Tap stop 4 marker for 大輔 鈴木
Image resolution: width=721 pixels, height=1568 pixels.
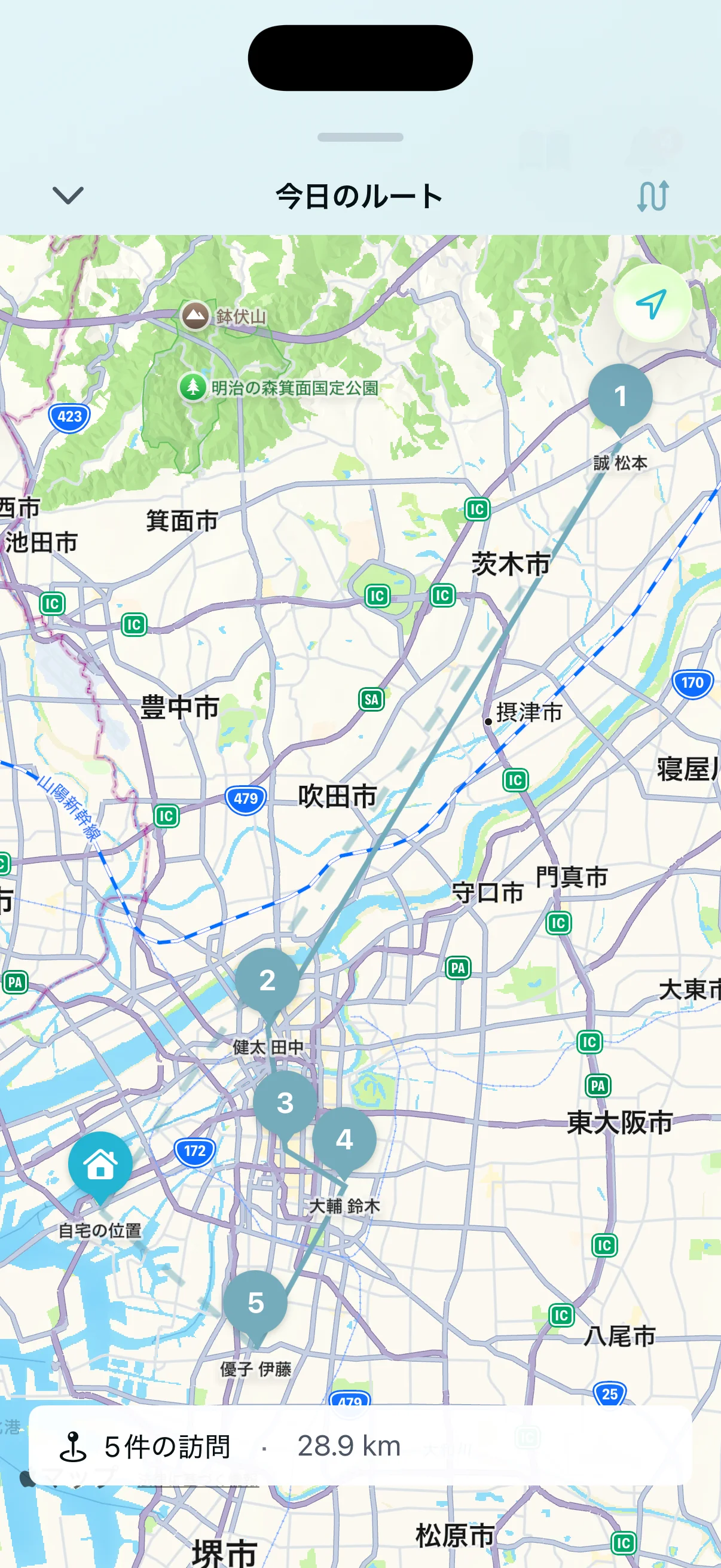(x=346, y=1139)
